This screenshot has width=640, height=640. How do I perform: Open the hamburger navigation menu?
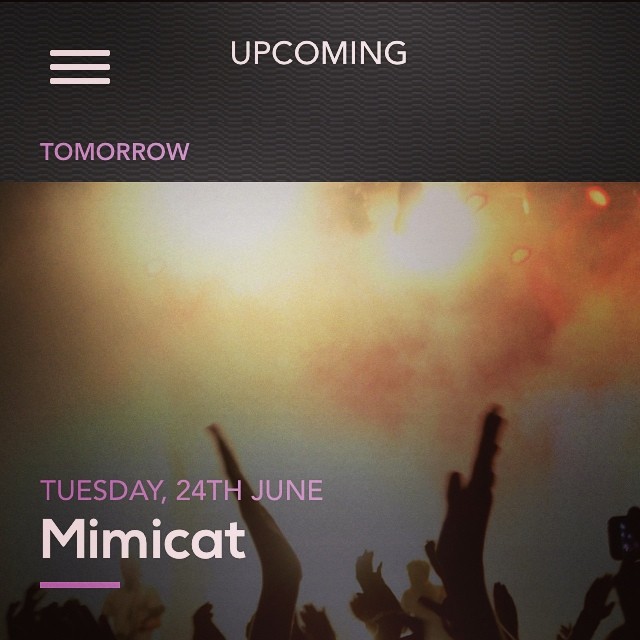click(x=80, y=67)
